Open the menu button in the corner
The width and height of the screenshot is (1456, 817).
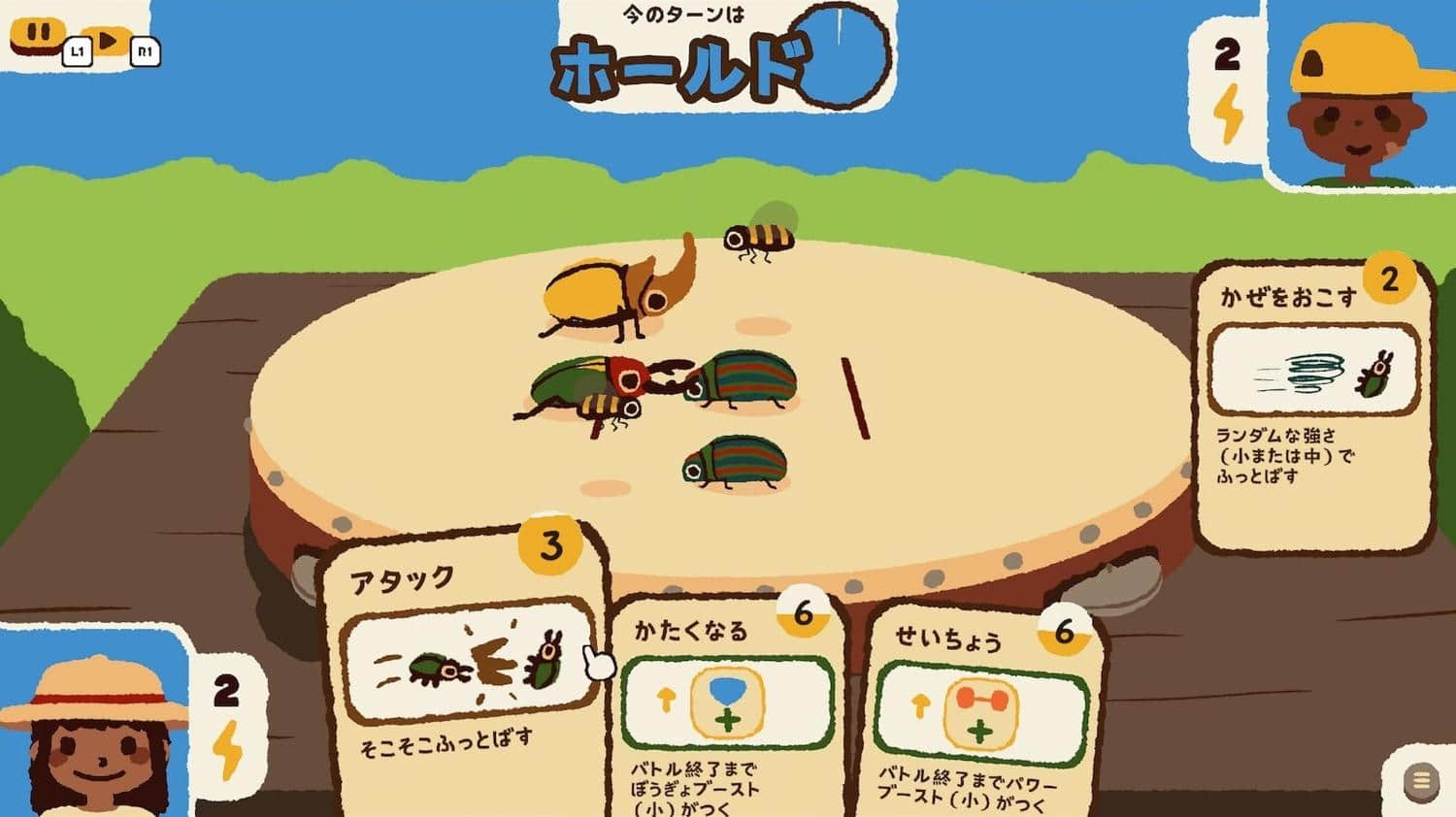point(1421,780)
